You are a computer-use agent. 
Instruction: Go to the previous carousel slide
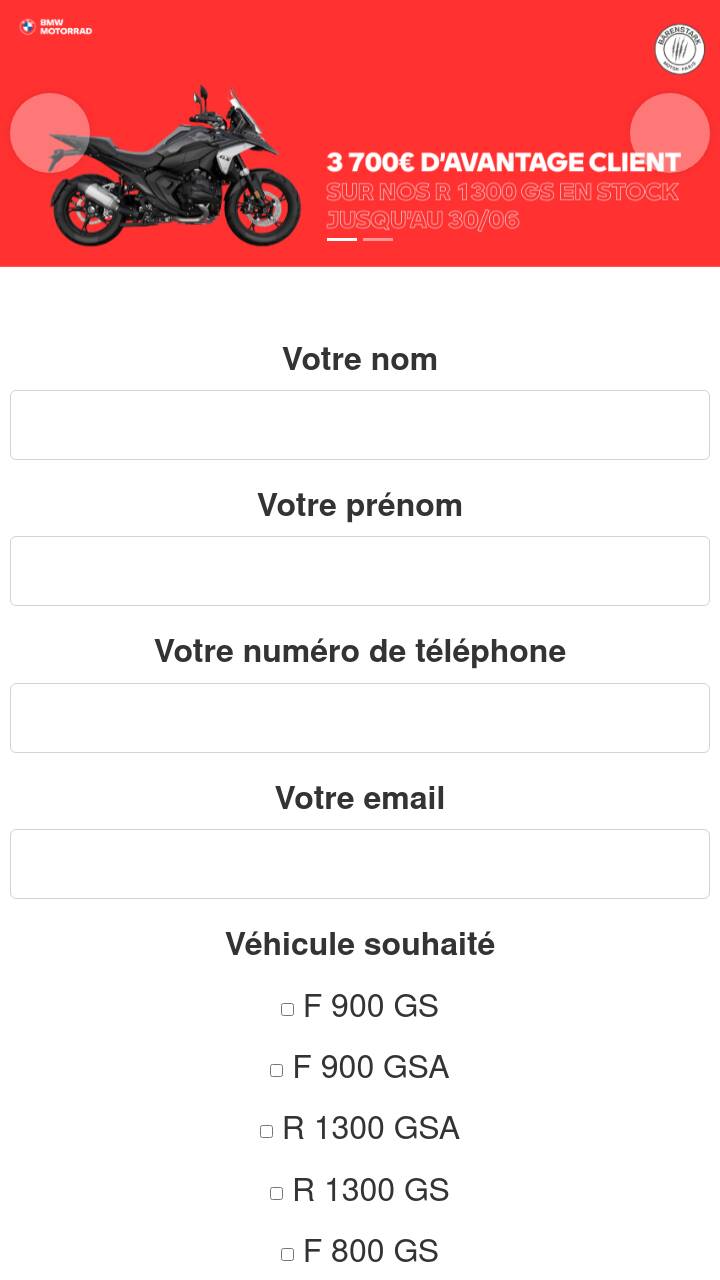coord(50,133)
